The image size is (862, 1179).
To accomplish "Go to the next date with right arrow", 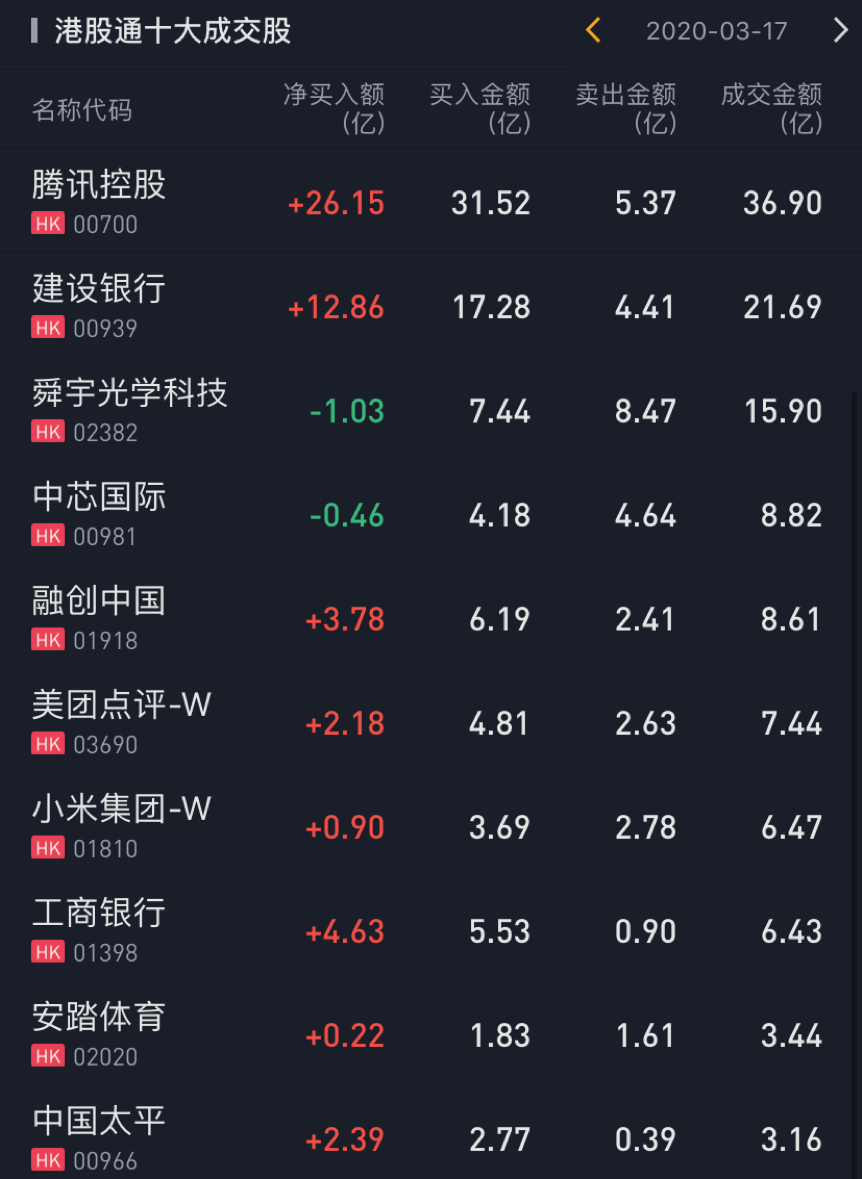I will click(x=840, y=31).
